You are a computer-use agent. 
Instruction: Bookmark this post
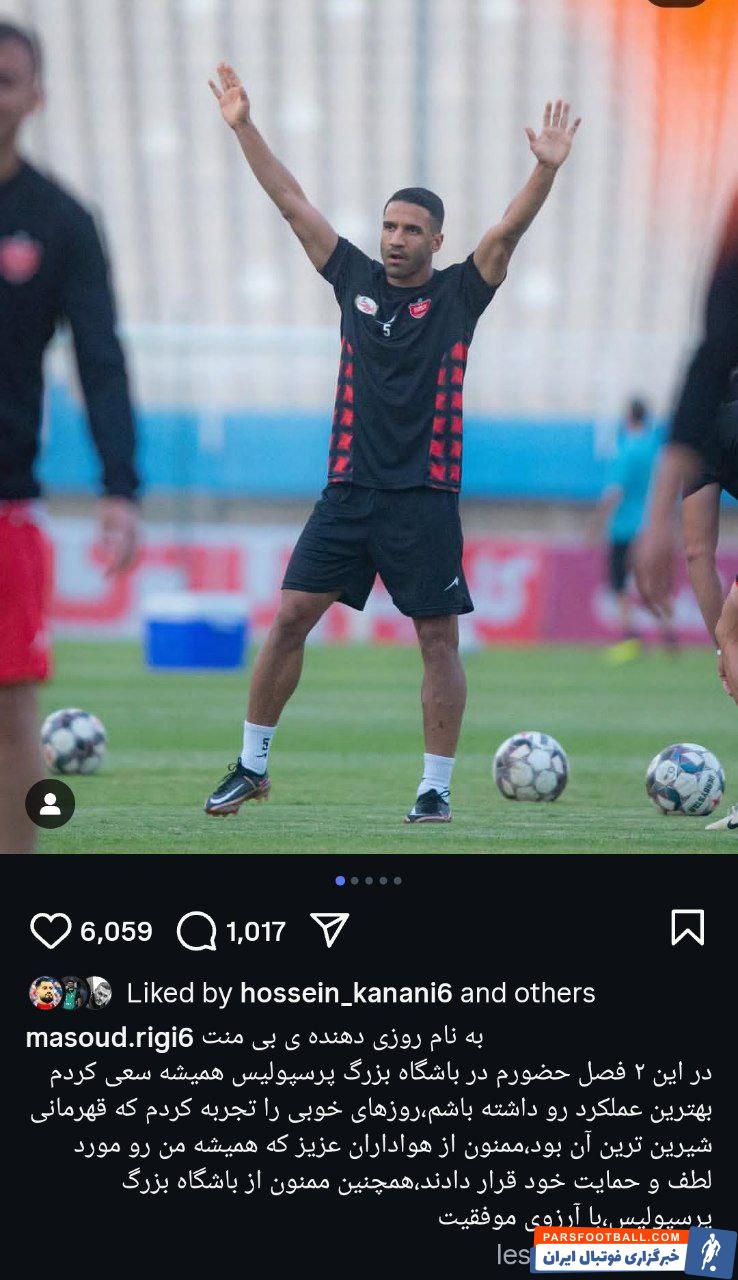(x=687, y=928)
